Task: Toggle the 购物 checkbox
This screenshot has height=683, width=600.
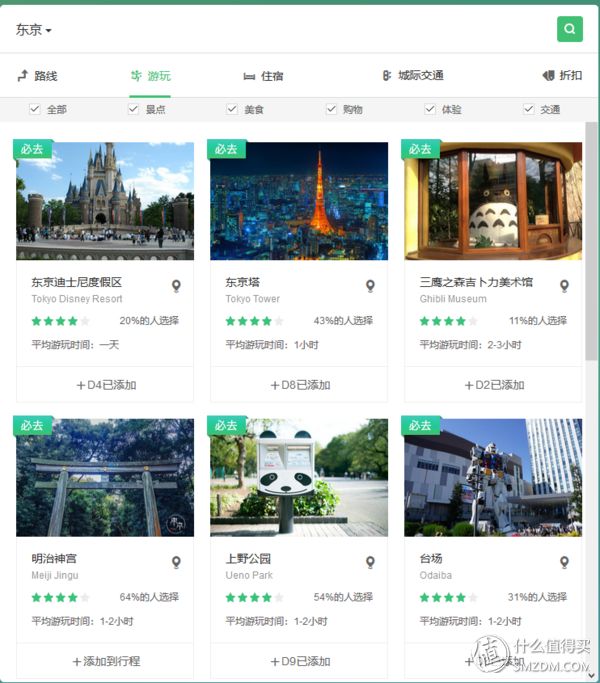Action: click(x=332, y=110)
